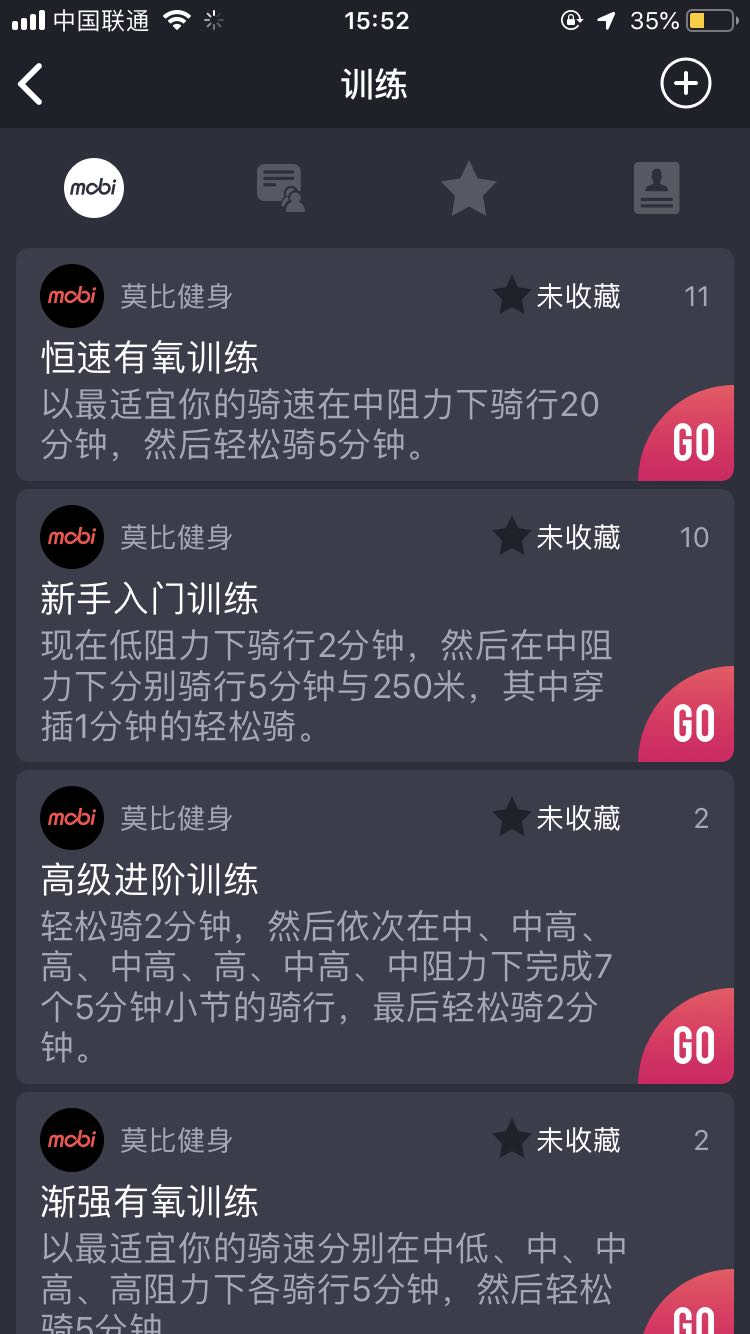Image resolution: width=750 pixels, height=1334 pixels.
Task: Start 新手入门训练 with its GO button
Action: (687, 715)
